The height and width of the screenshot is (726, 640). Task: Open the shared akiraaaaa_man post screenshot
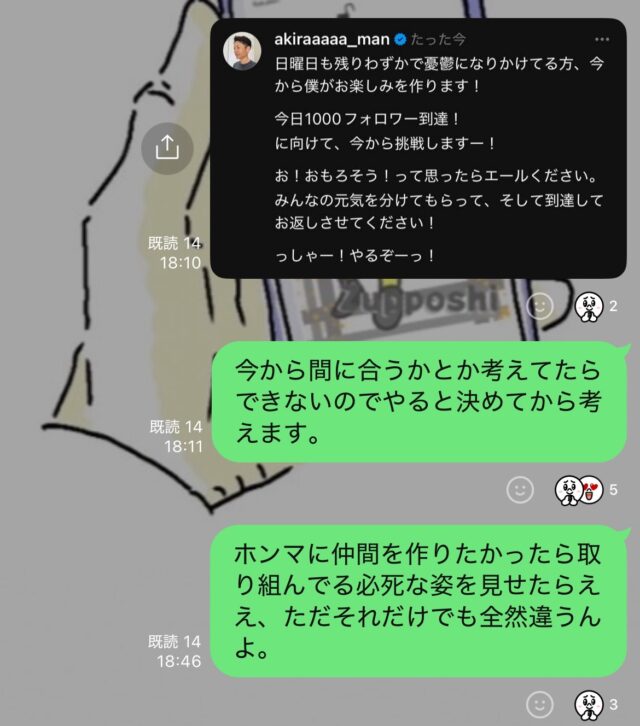(x=418, y=148)
